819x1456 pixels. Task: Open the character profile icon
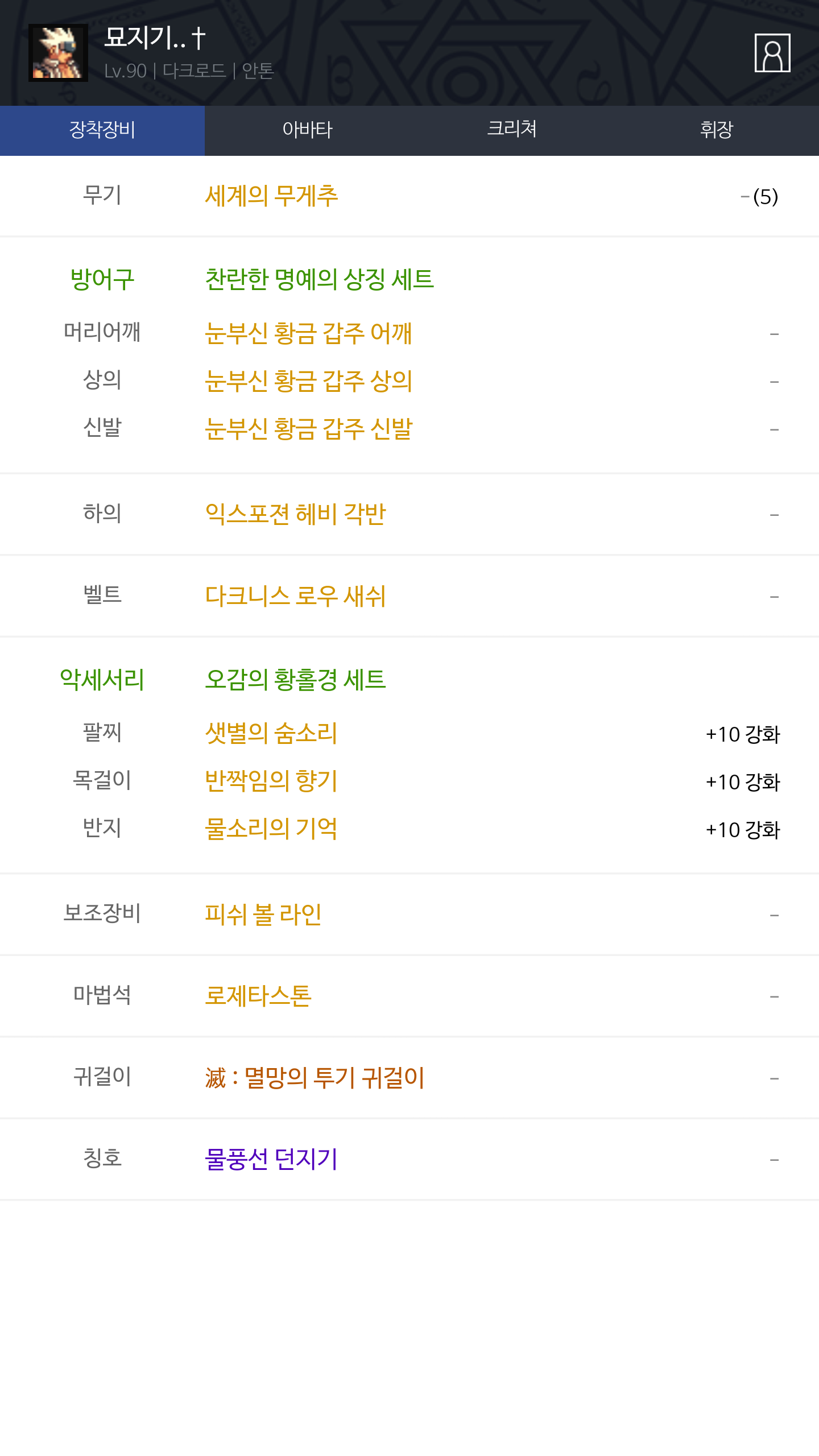tap(772, 53)
